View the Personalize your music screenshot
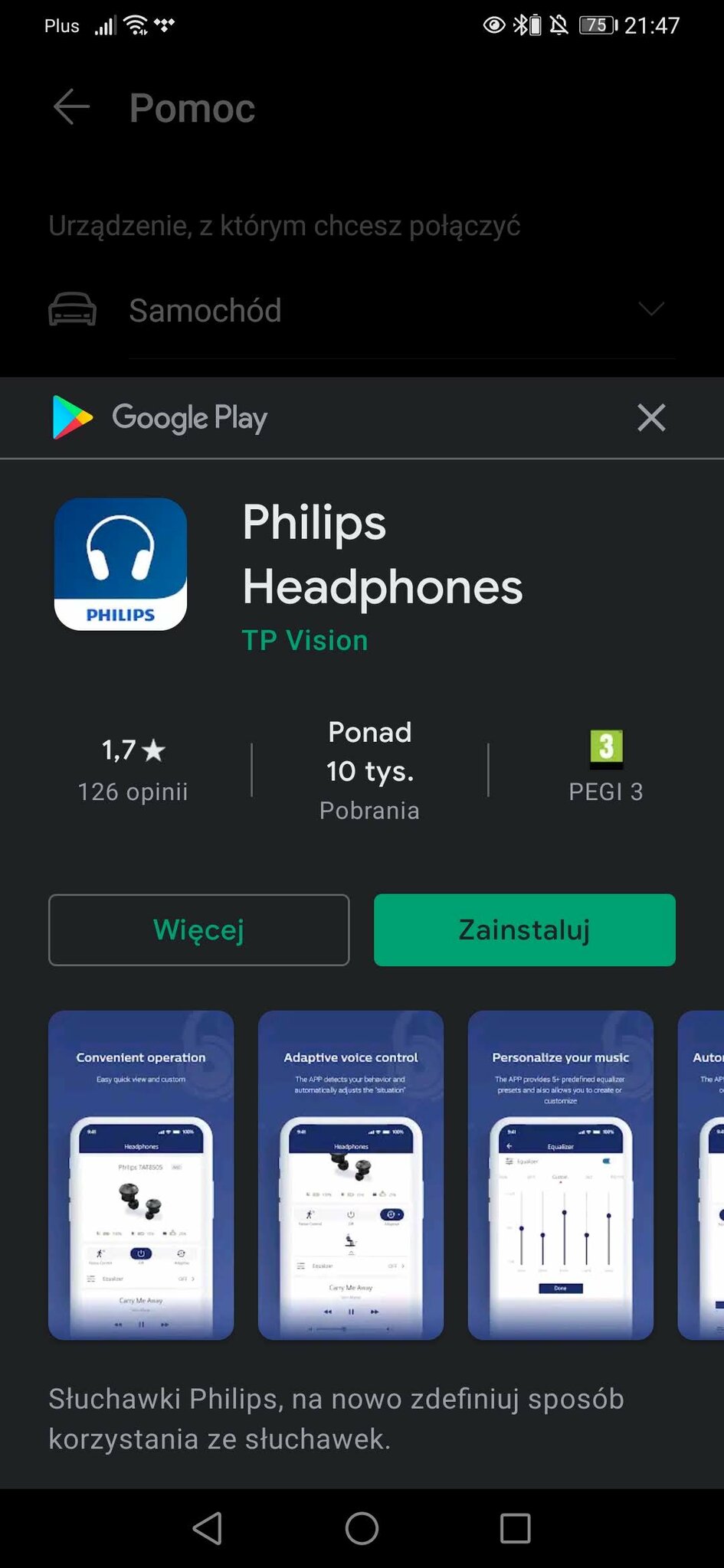 (x=560, y=1174)
